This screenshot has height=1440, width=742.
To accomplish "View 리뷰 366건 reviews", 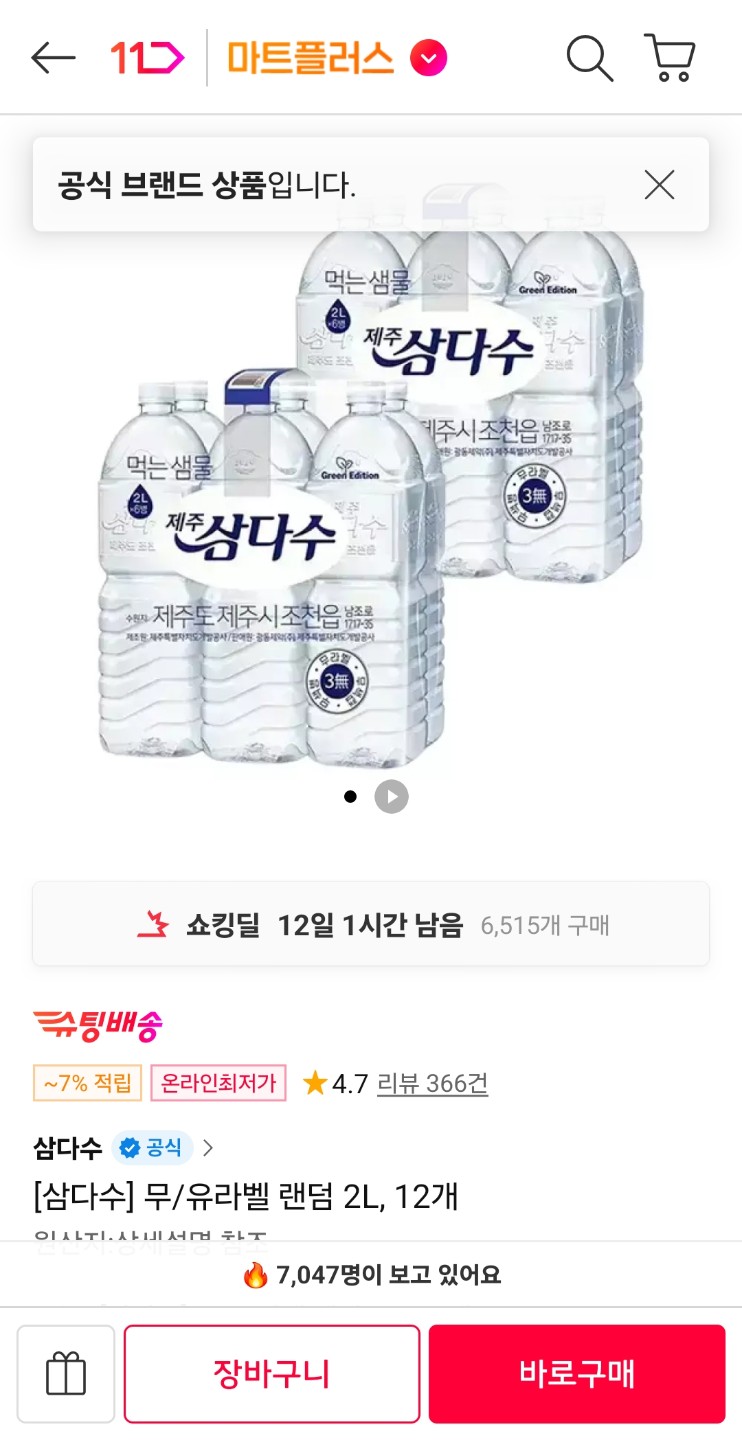I will pos(432,1083).
